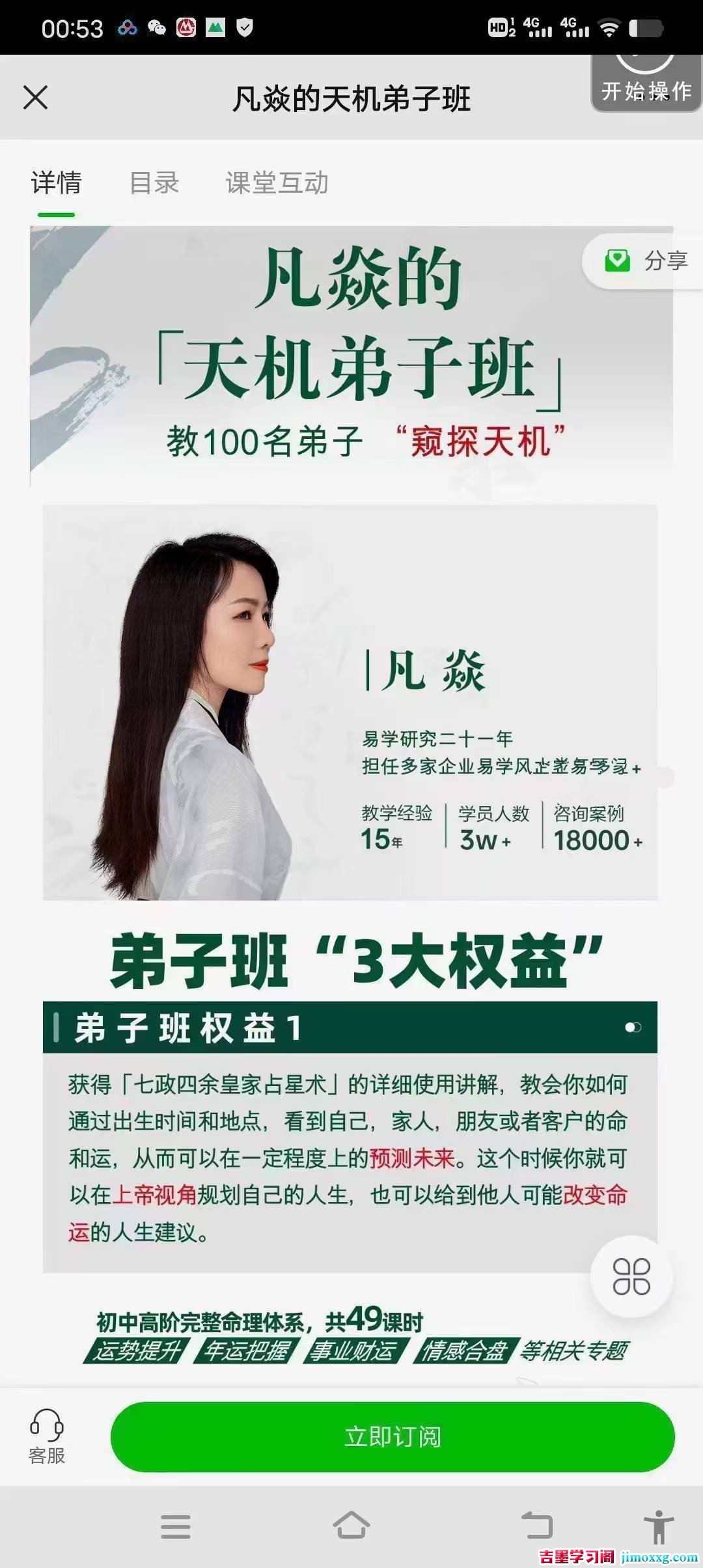Tap the system back button
The image size is (703, 1568).
537,1525
